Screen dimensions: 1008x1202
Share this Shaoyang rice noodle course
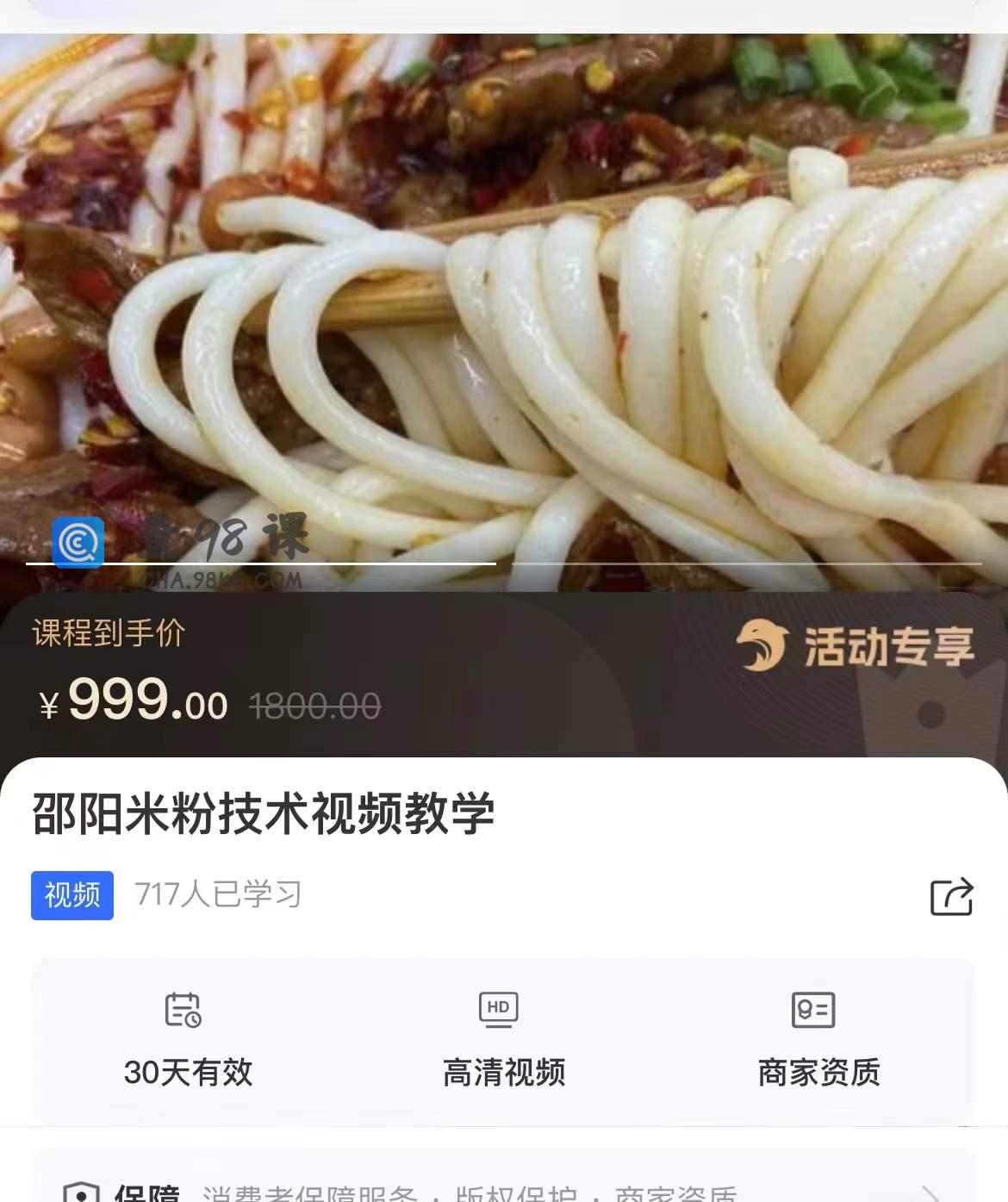pyautogui.click(x=951, y=897)
